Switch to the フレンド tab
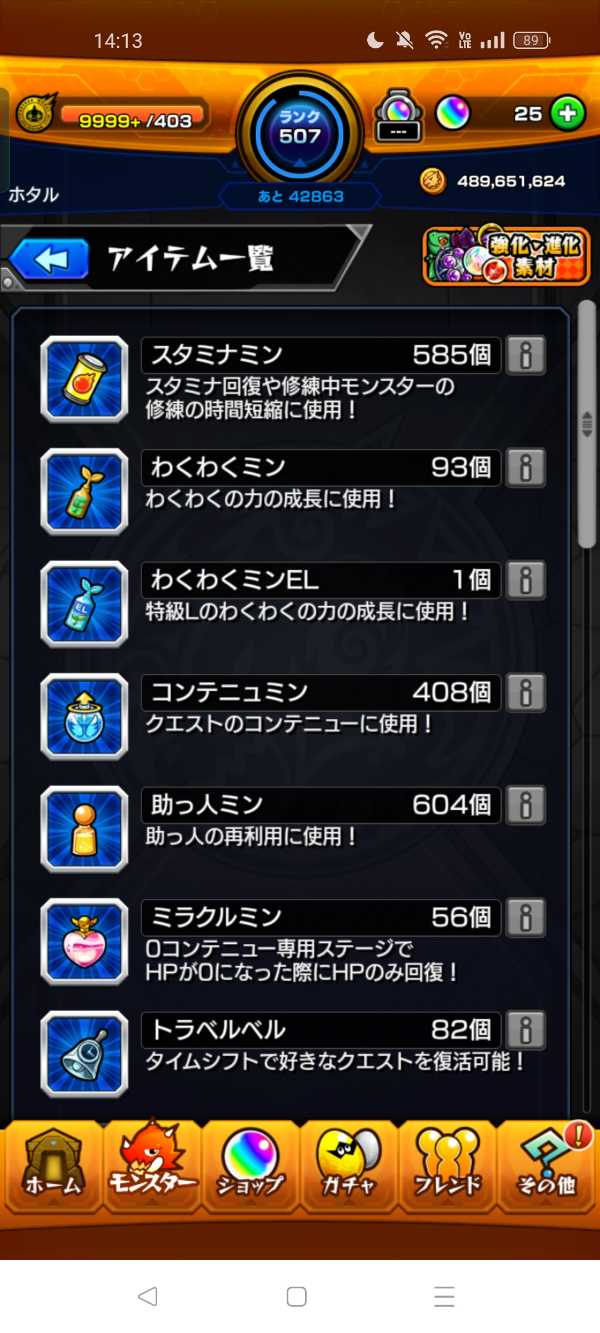The height and width of the screenshot is (1333, 600). pyautogui.click(x=448, y=1164)
